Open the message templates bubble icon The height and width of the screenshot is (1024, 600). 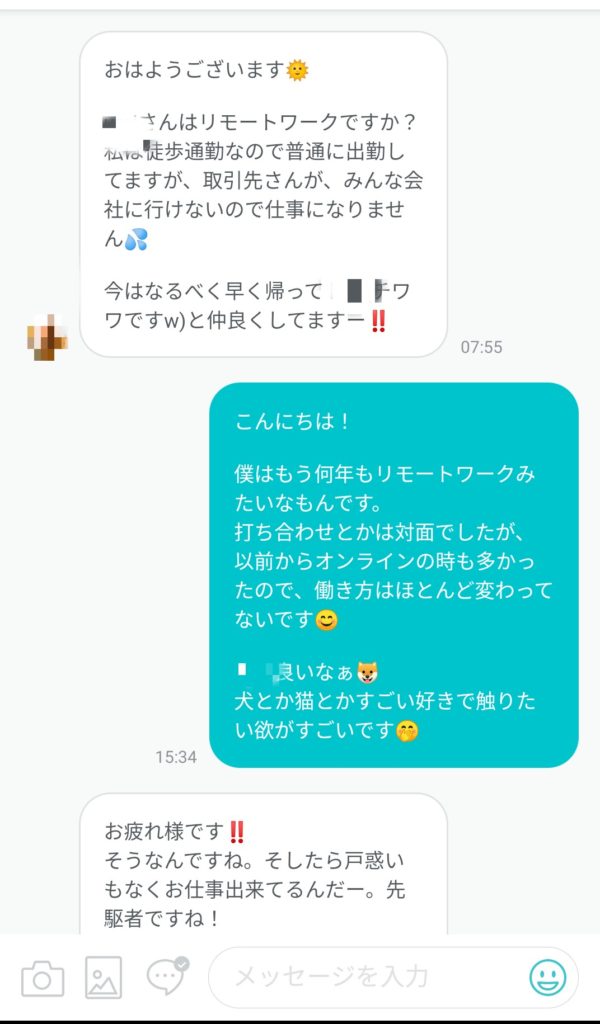(167, 976)
